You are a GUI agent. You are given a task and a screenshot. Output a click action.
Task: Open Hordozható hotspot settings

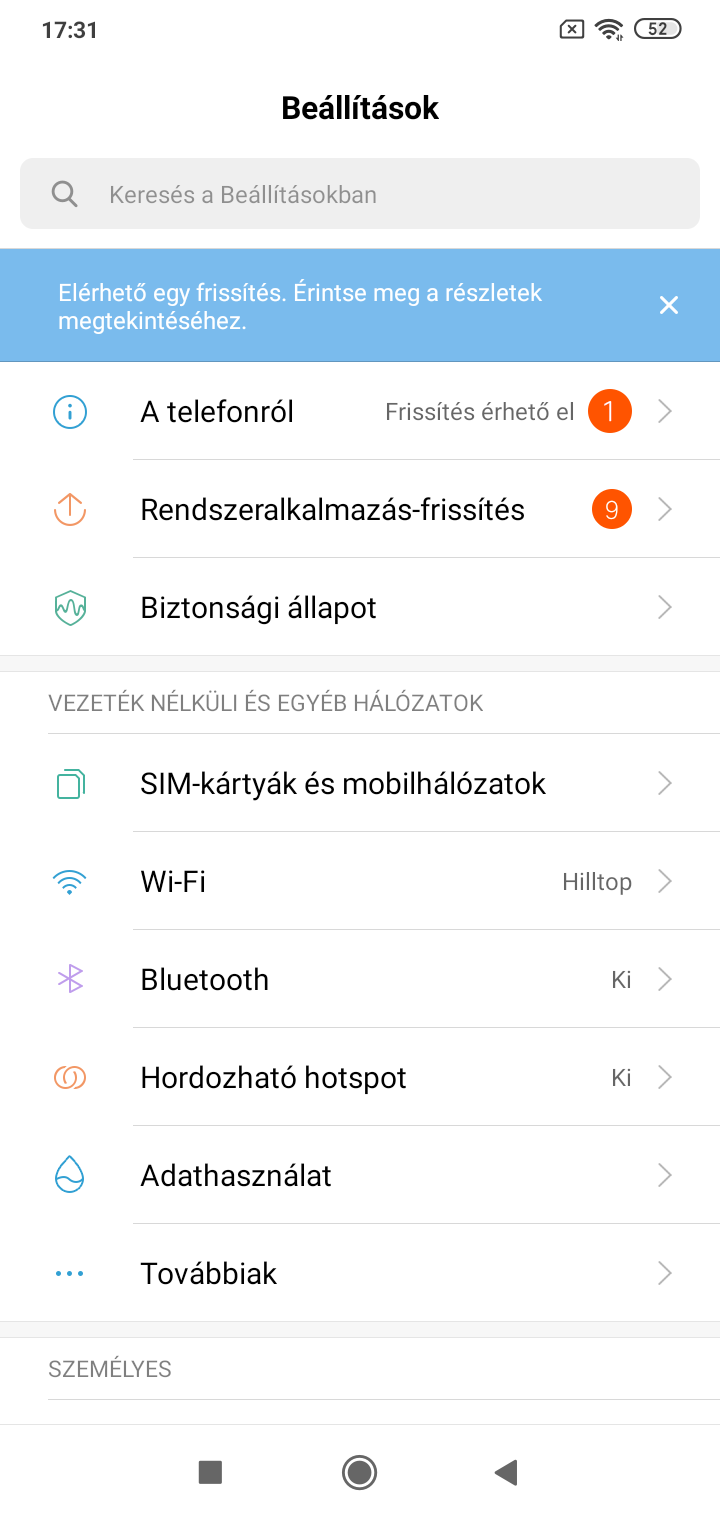360,1077
